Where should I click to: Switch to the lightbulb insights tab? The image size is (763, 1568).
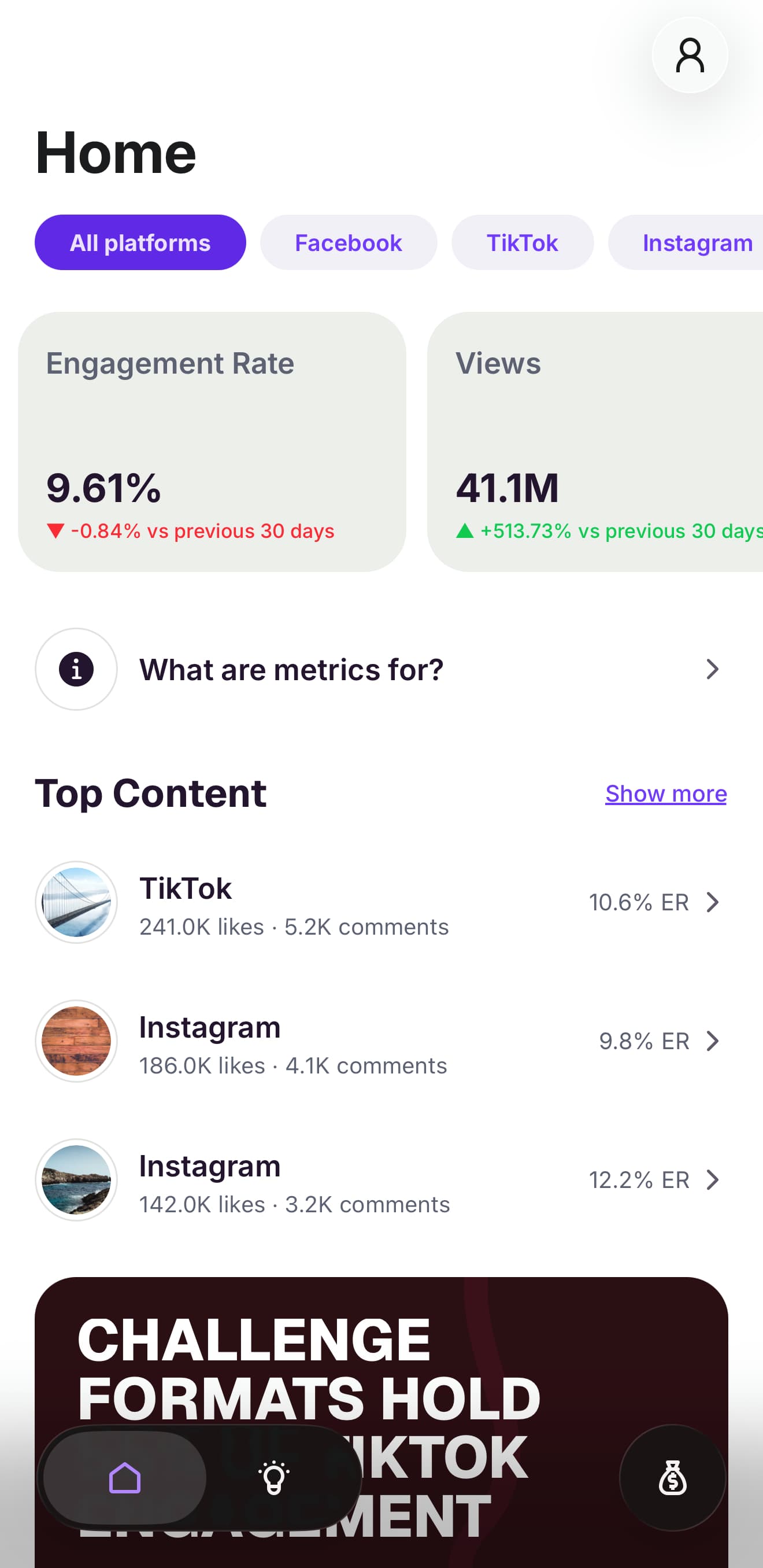(274, 1477)
